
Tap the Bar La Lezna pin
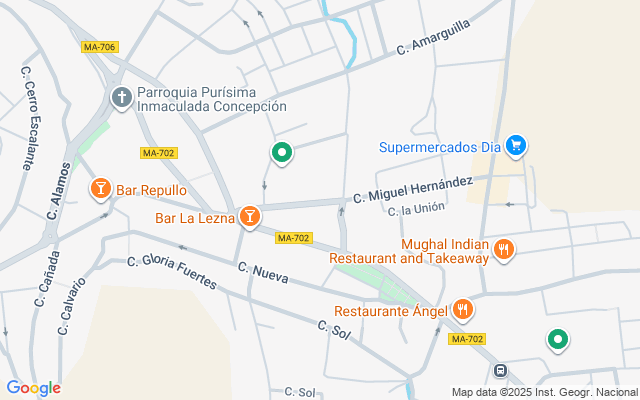(x=249, y=216)
